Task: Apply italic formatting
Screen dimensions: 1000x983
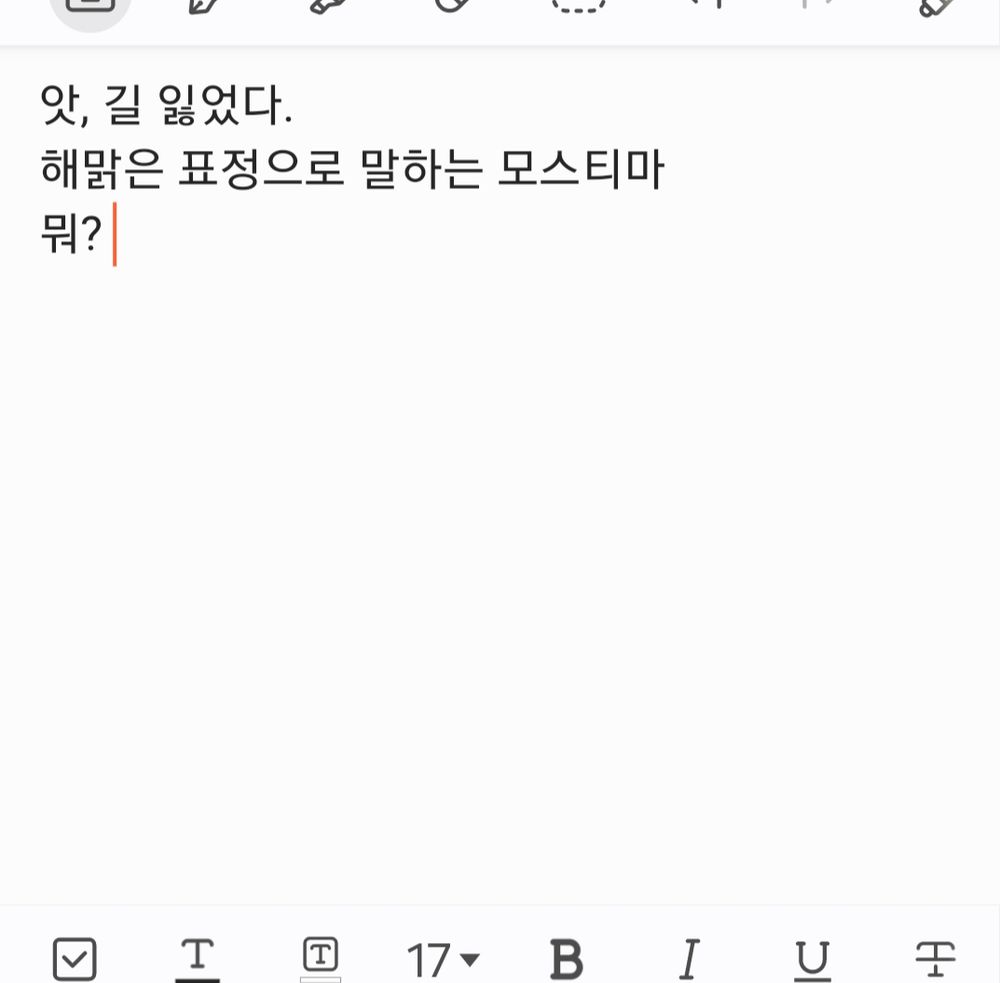Action: tap(688, 960)
